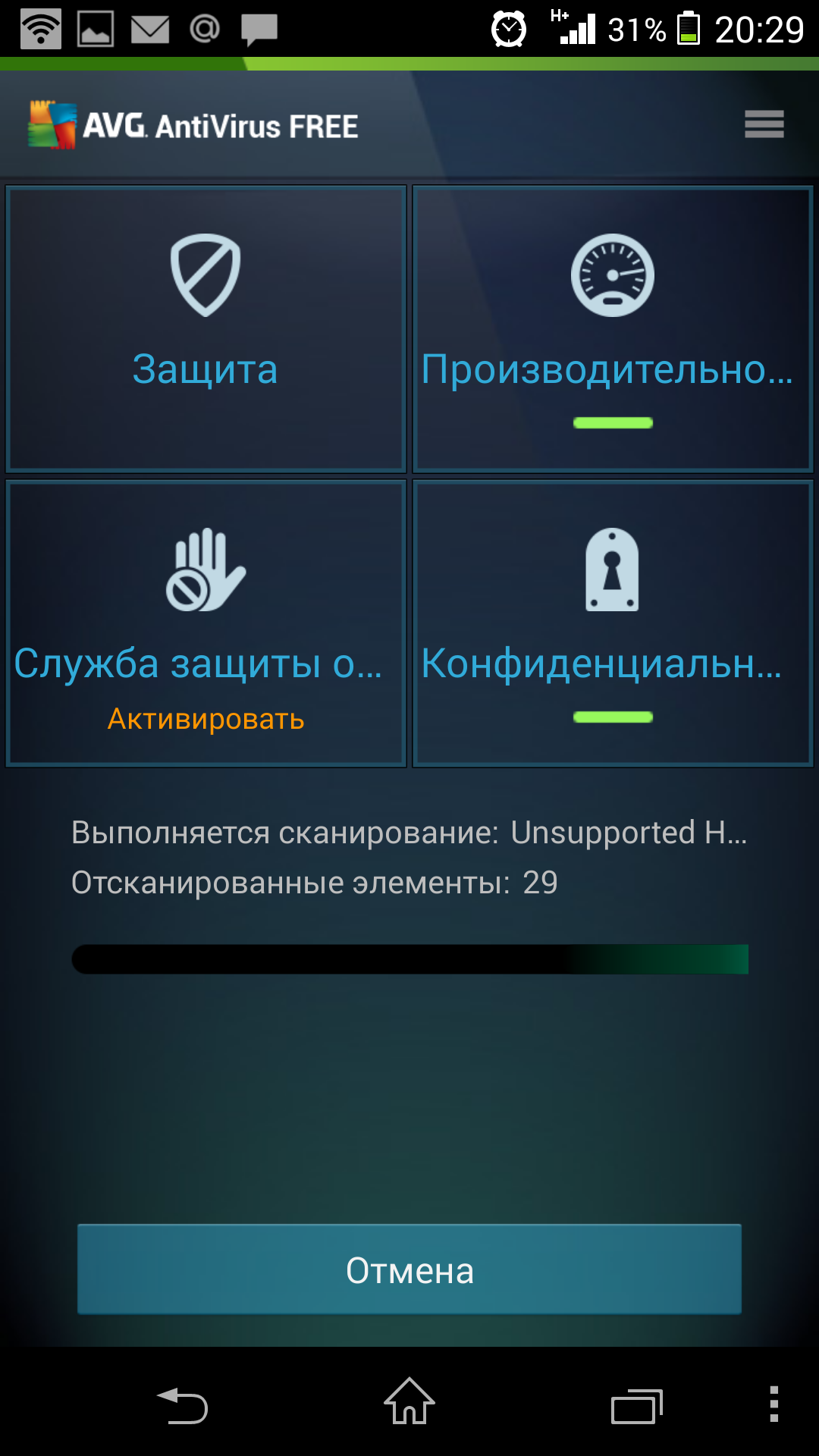
Task: Open the Служба защиты anti-theft tile
Action: pos(206,623)
